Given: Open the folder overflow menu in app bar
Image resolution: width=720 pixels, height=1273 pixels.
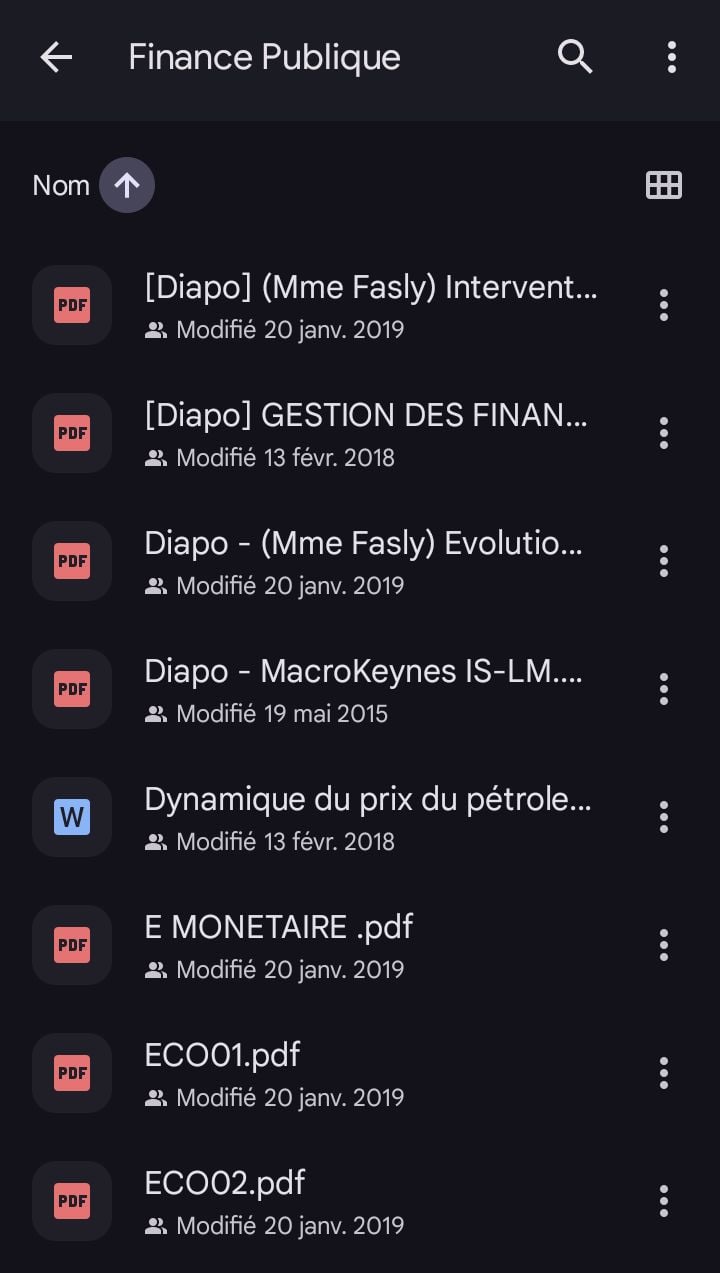Looking at the screenshot, I should (672, 58).
